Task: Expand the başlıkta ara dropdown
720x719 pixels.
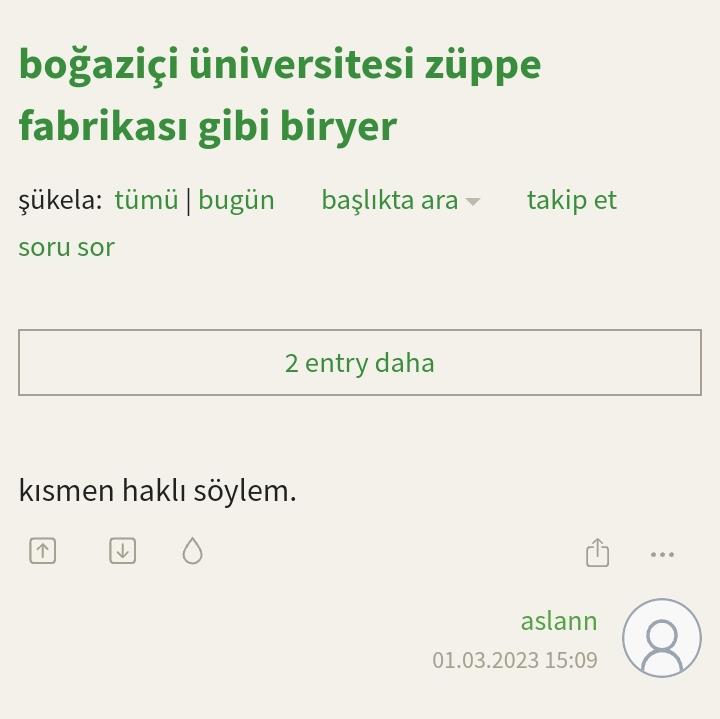Action: pyautogui.click(x=400, y=200)
